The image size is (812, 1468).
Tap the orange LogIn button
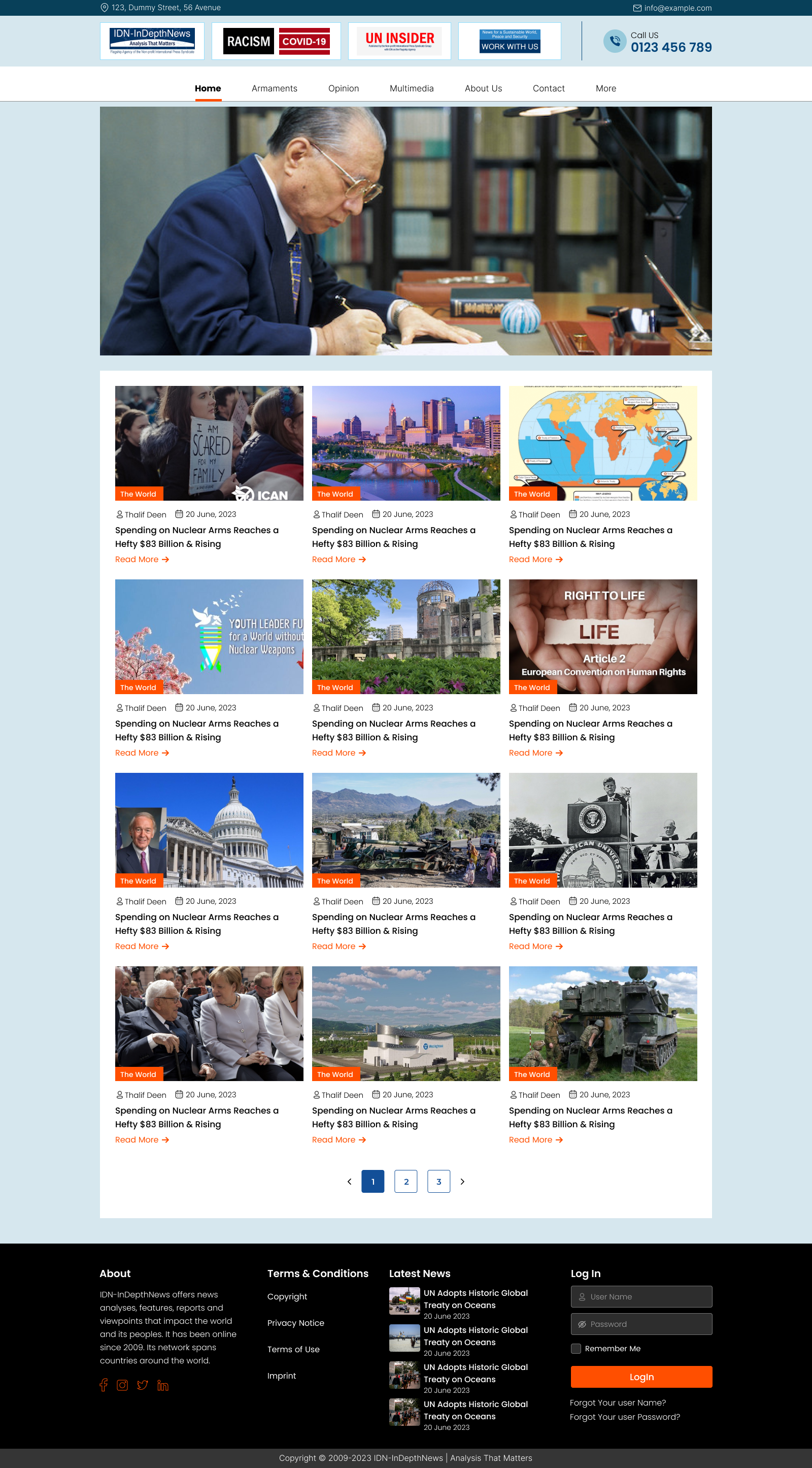[x=641, y=1377]
